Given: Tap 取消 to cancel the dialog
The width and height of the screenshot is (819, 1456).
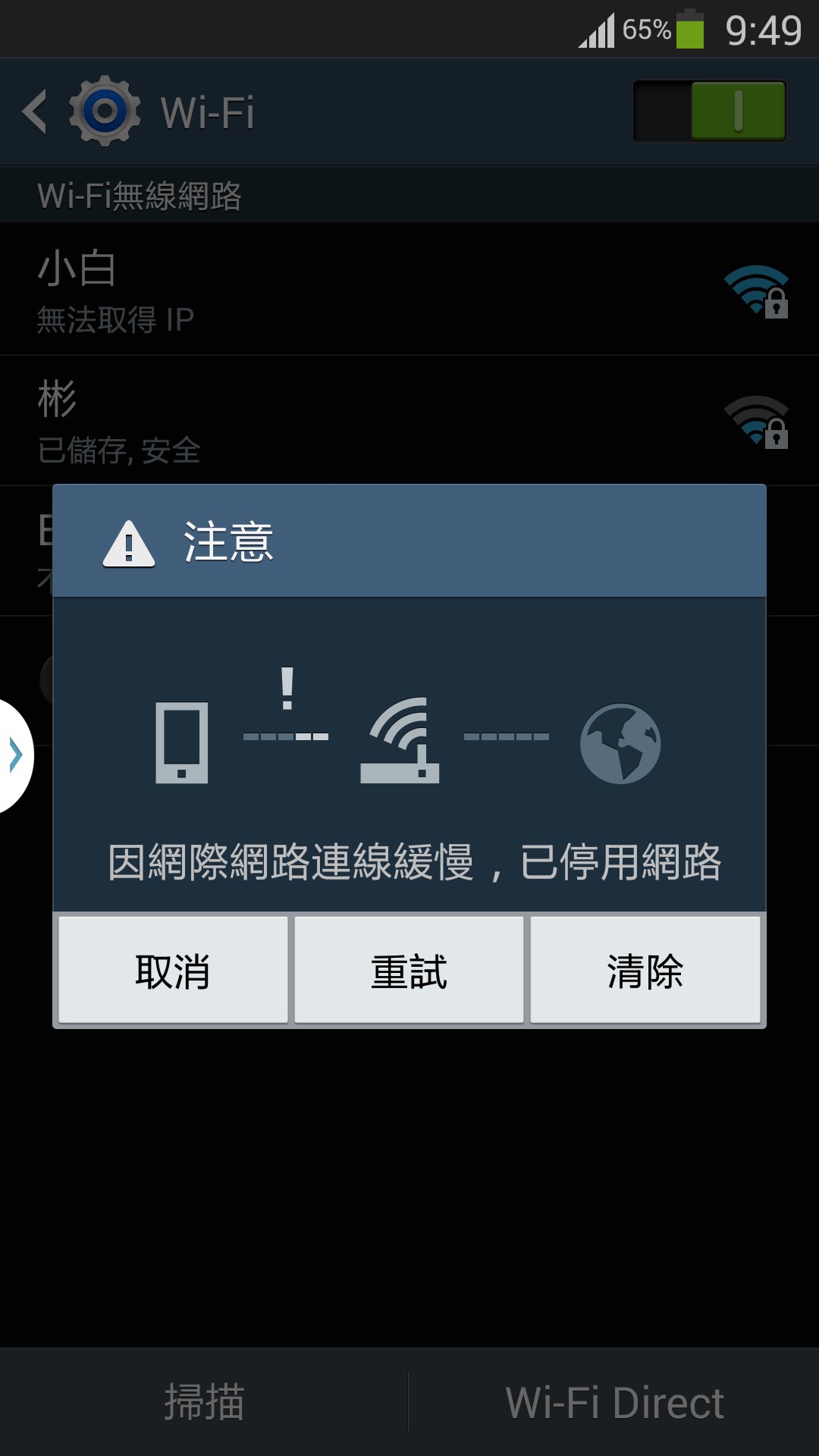Looking at the screenshot, I should tap(174, 970).
